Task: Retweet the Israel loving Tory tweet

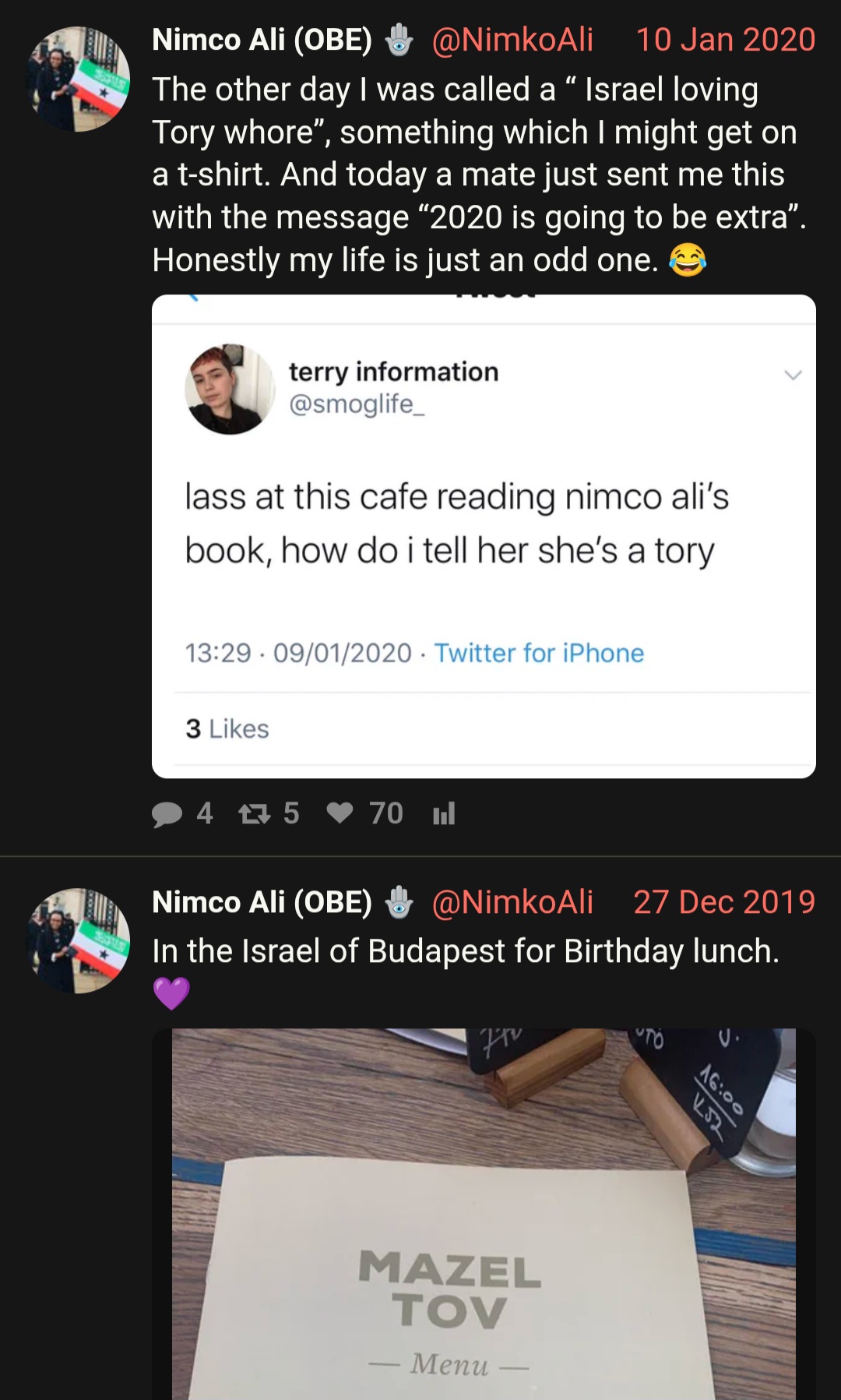Action: [x=254, y=814]
